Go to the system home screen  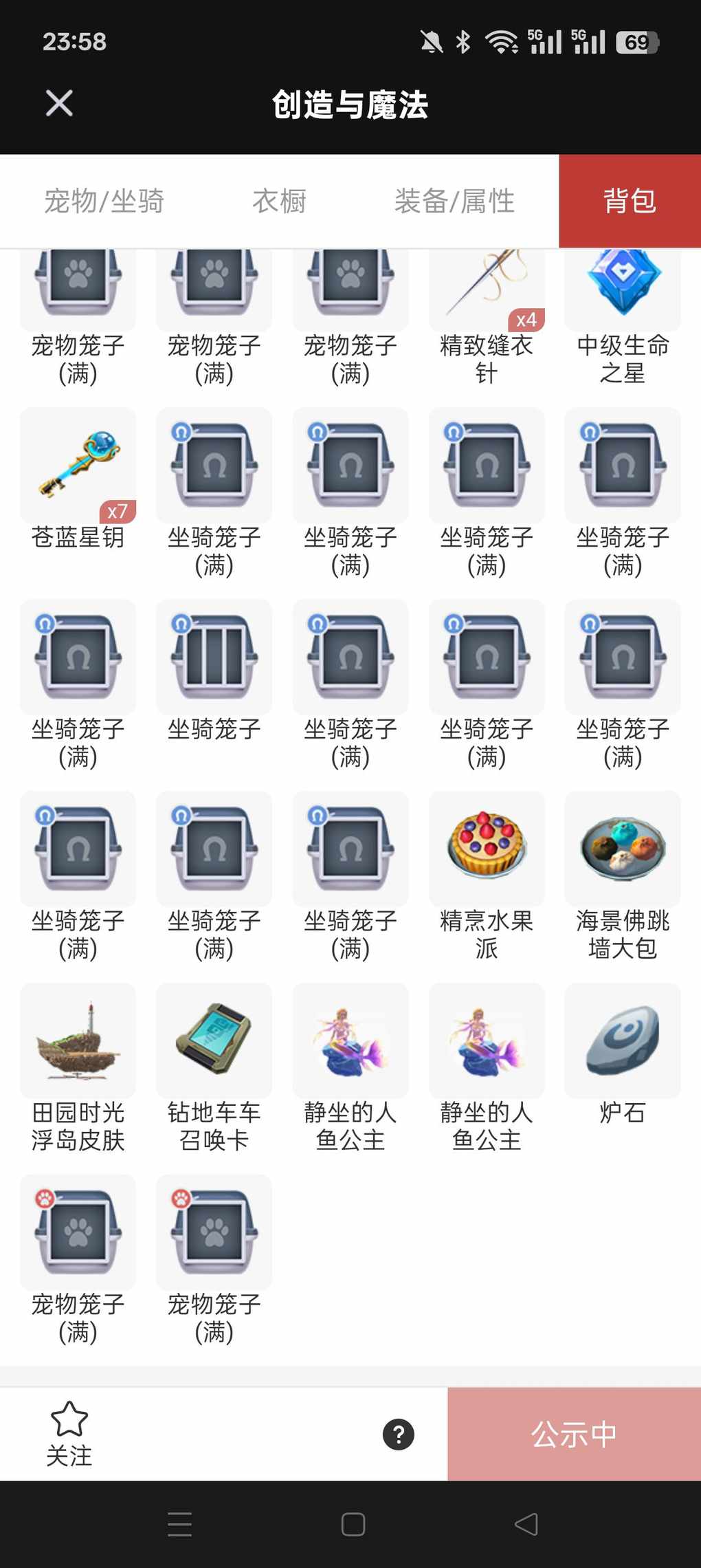pyautogui.click(x=353, y=1524)
